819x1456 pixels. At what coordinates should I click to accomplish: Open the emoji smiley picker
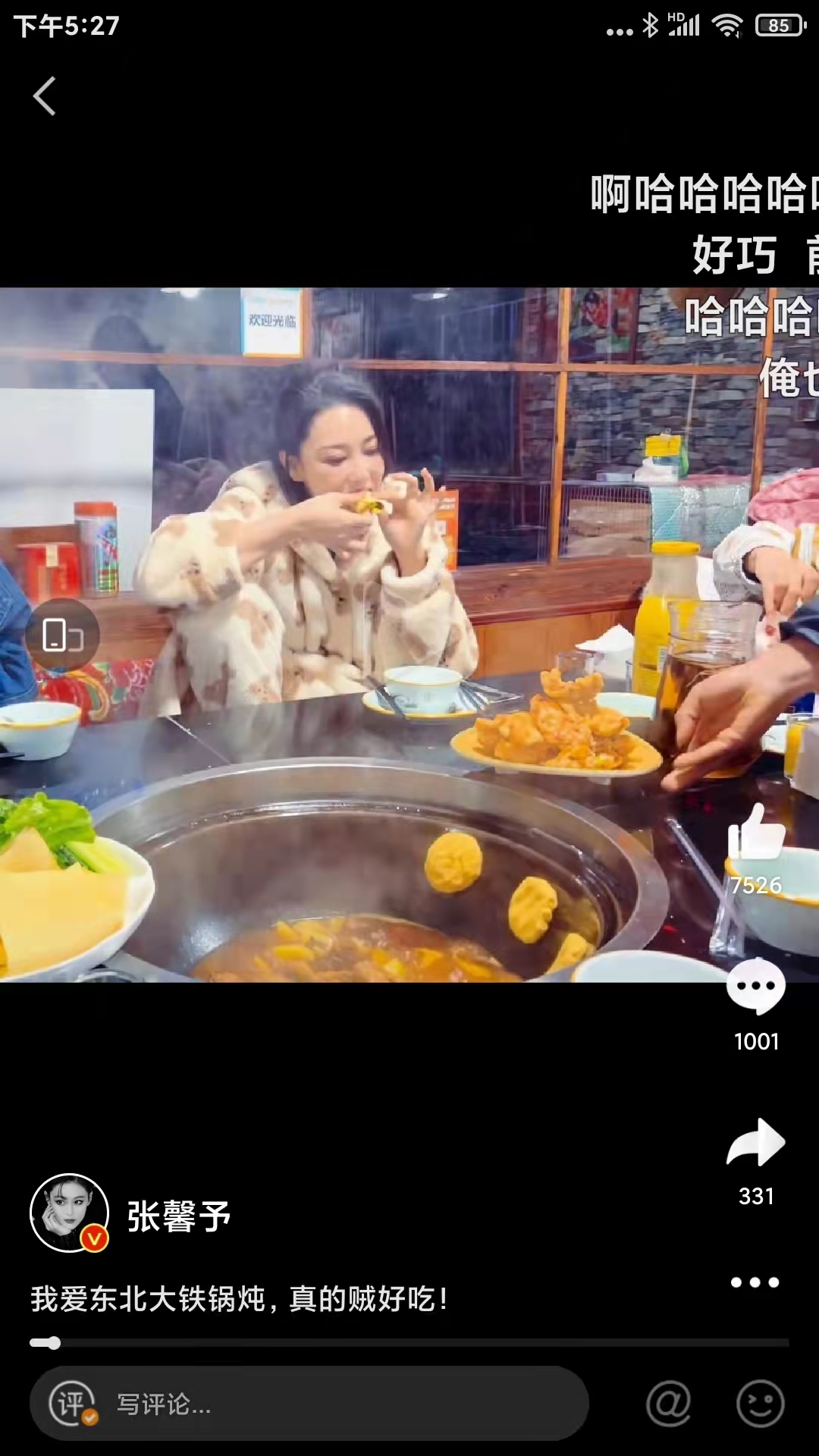760,1404
